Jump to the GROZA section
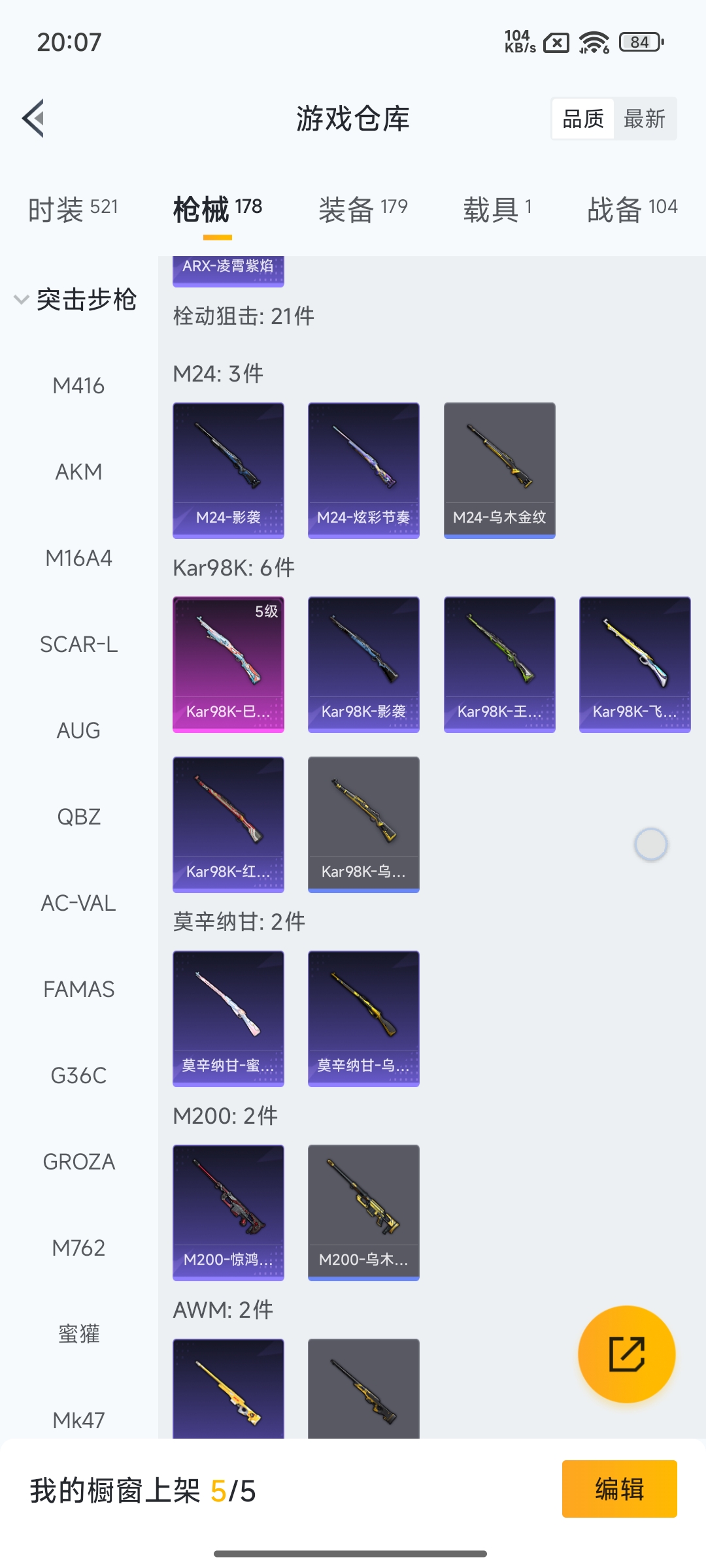Image resolution: width=706 pixels, height=1568 pixels. [x=78, y=1162]
